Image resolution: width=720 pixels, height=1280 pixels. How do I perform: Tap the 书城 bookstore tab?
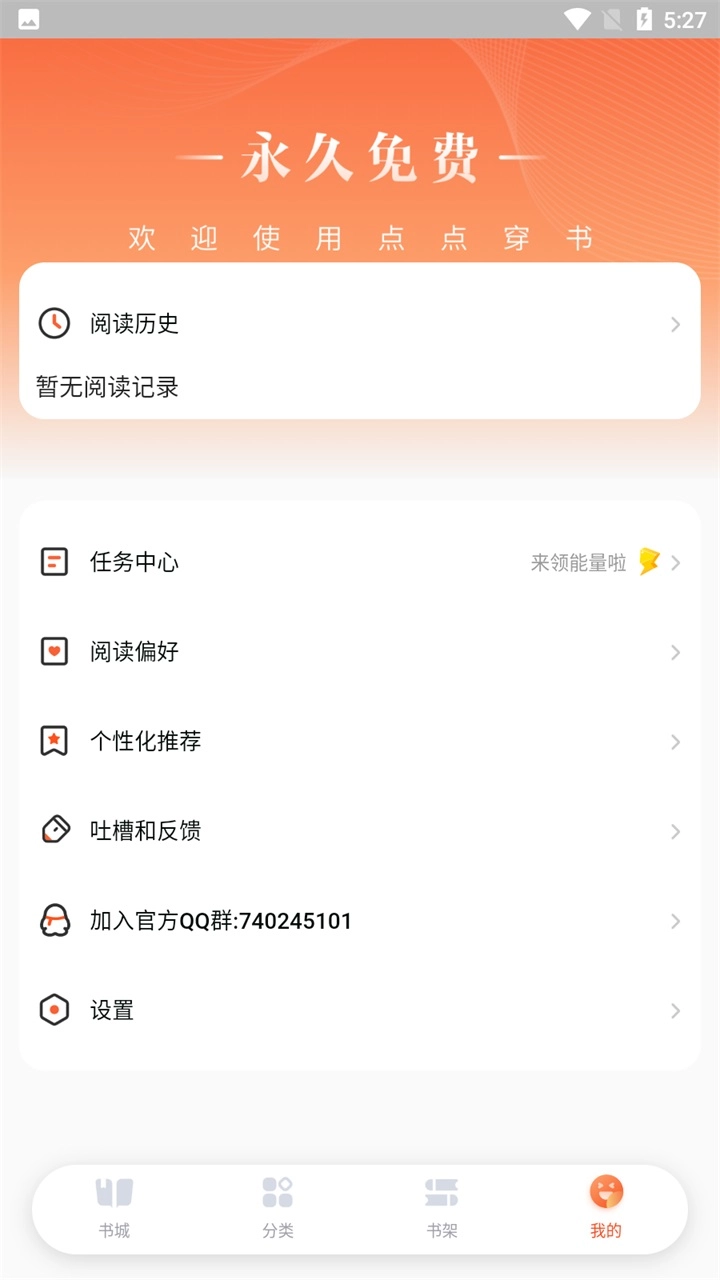[113, 1207]
